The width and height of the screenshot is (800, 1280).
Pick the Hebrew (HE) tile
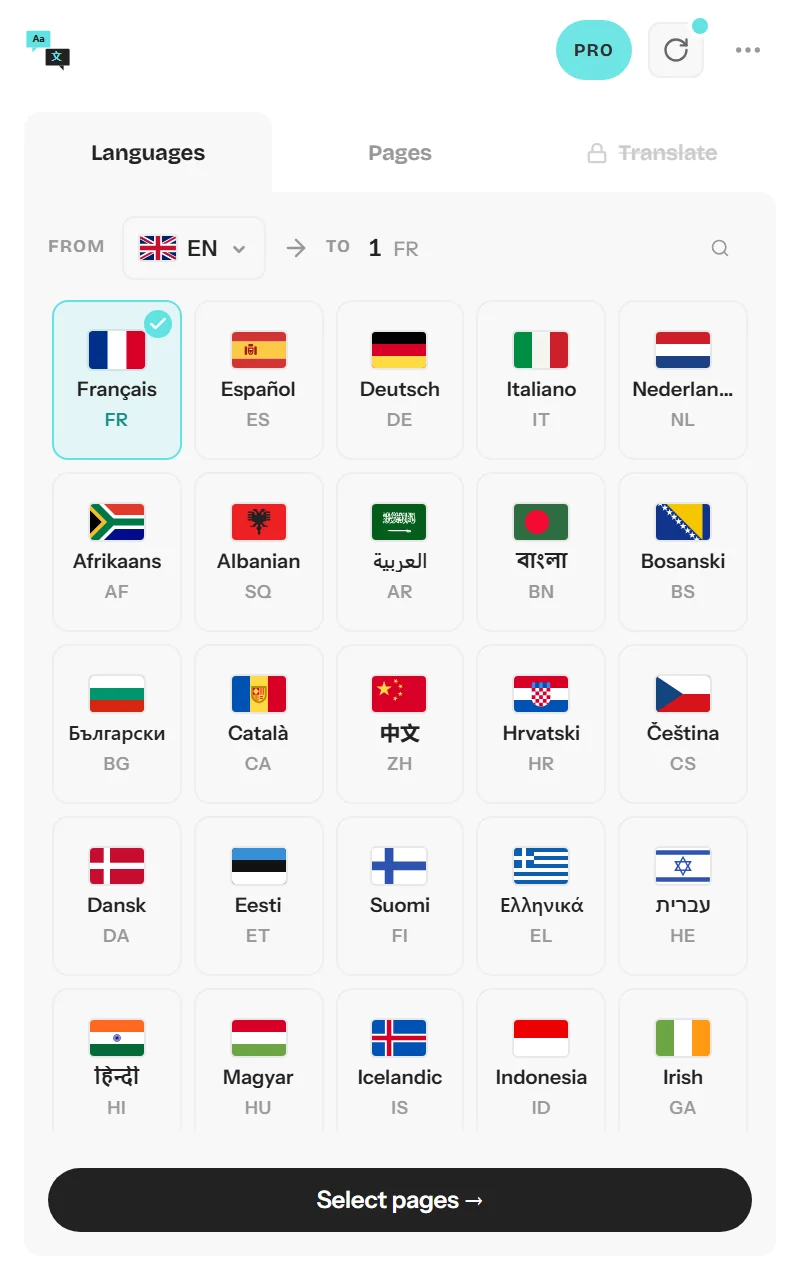click(x=683, y=896)
